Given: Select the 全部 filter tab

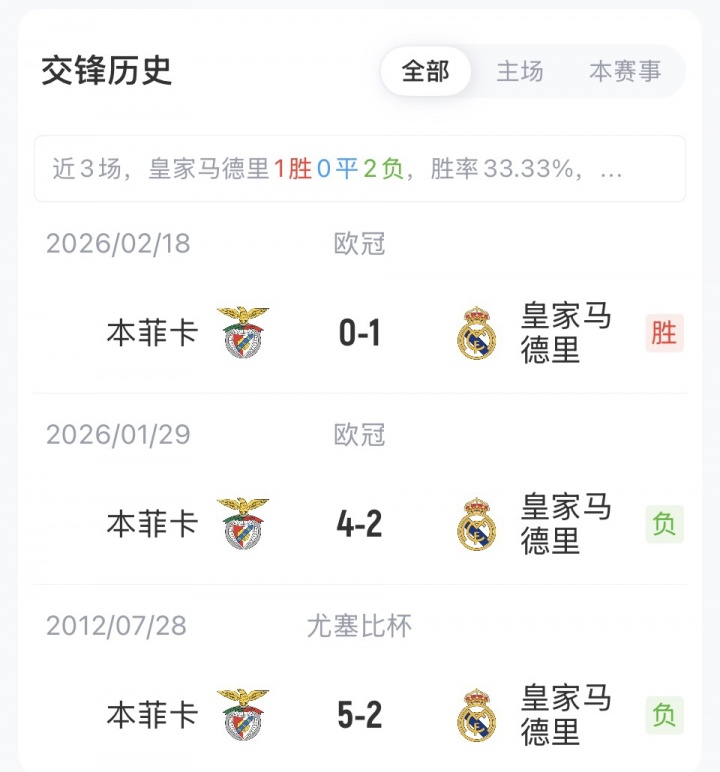Looking at the screenshot, I should (x=425, y=71).
